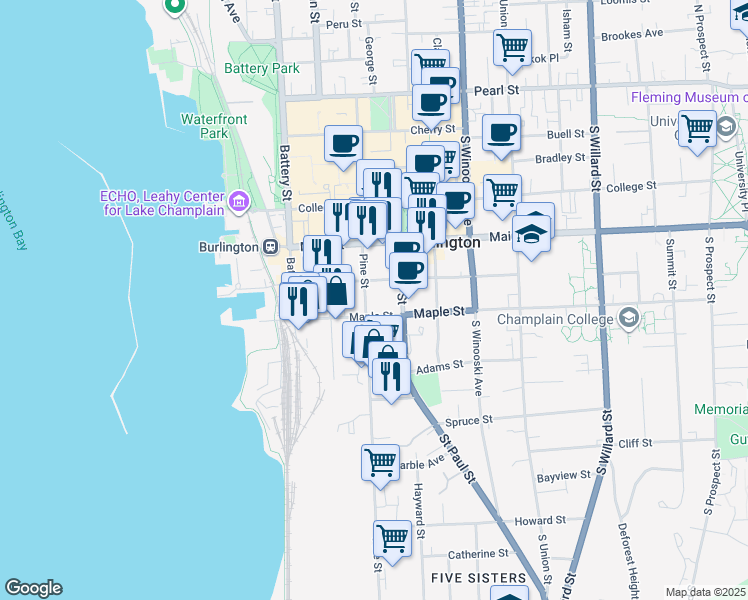The width and height of the screenshot is (748, 600).
Task: Tap the Champlain College place icon
Action: pos(629,319)
